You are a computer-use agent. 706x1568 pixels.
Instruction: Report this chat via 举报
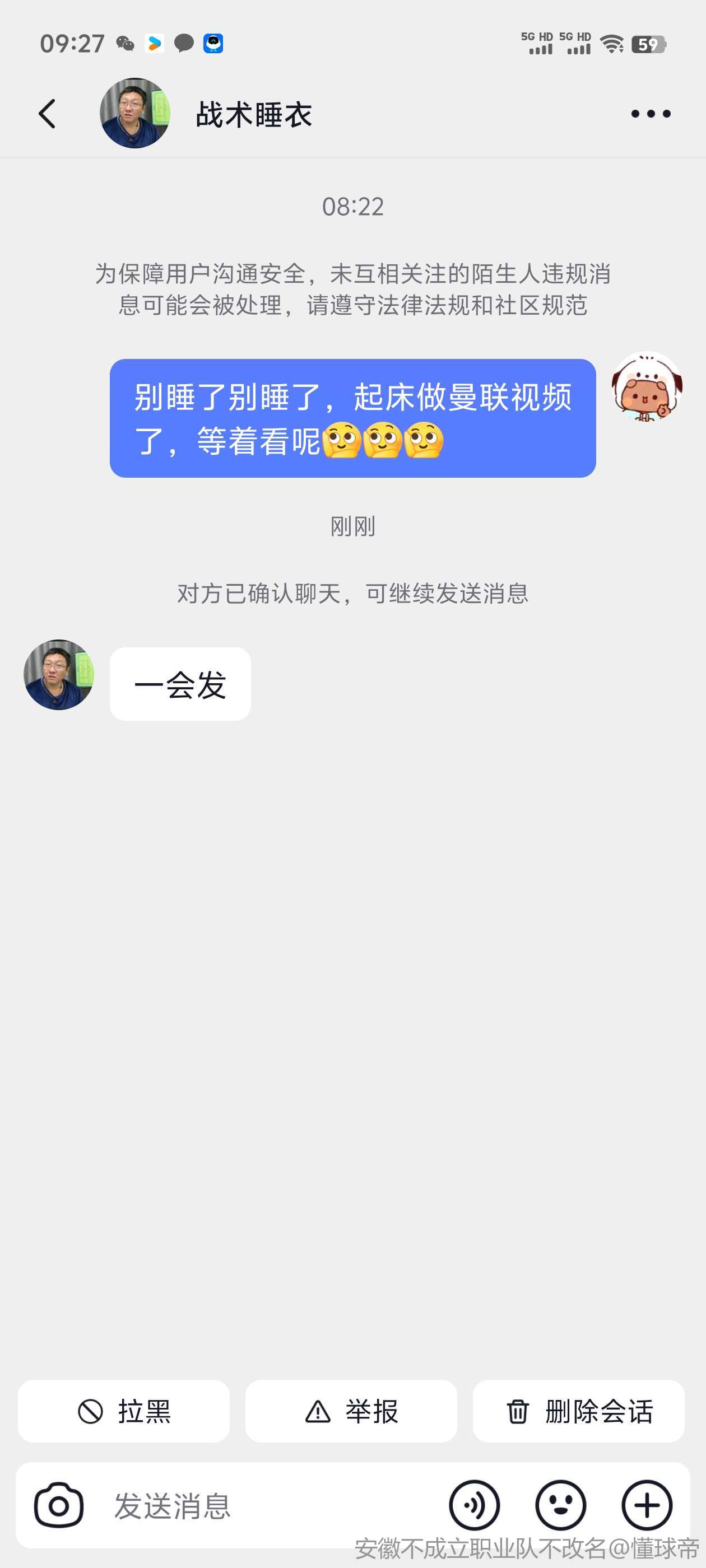(x=351, y=1411)
